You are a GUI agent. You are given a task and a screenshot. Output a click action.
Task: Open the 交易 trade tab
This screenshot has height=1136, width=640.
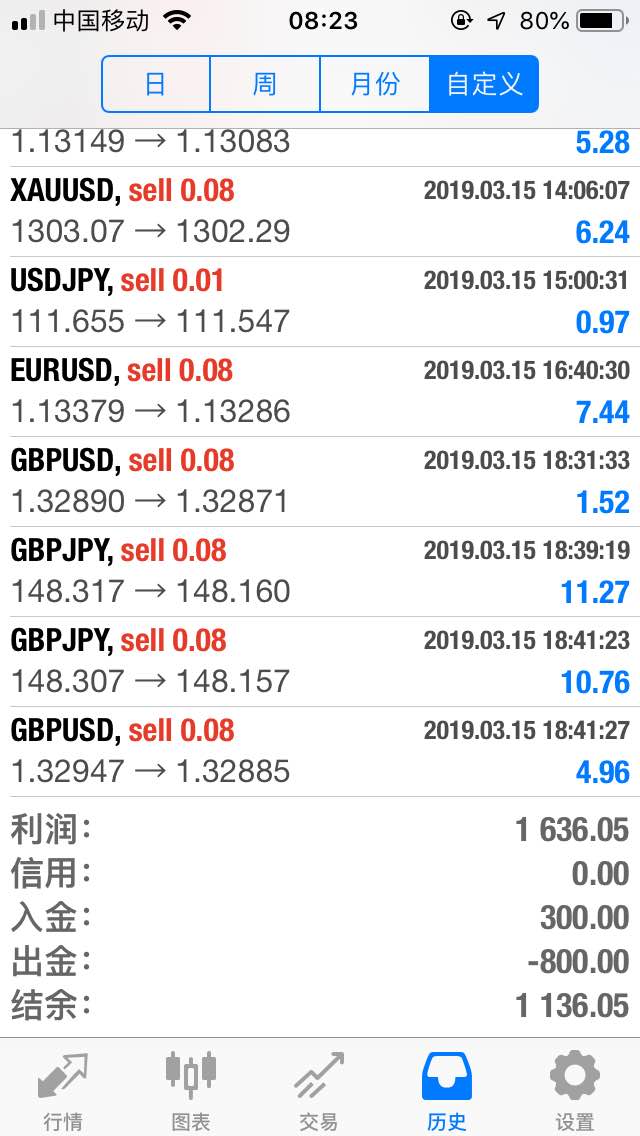(x=319, y=1089)
